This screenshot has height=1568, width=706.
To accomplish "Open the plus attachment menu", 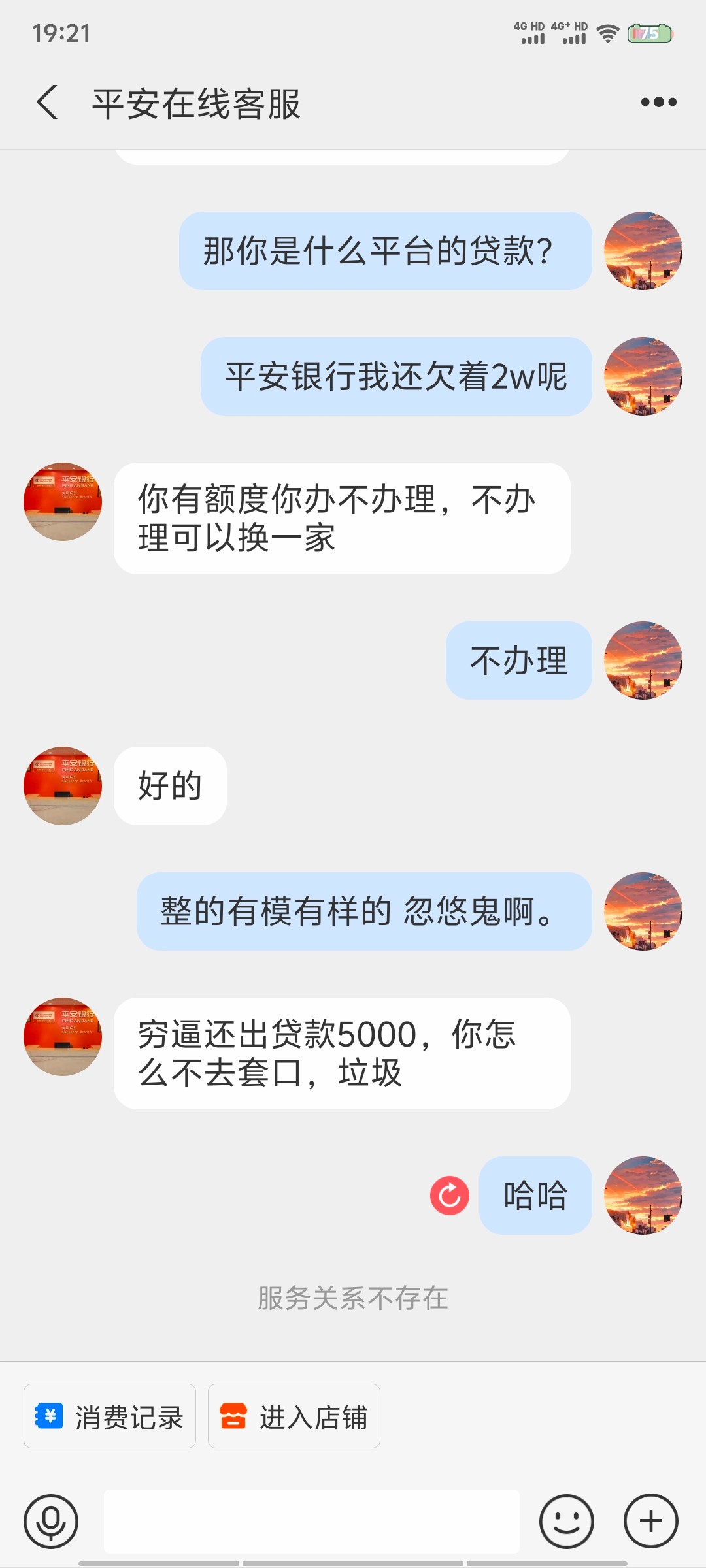I will (650, 1521).
